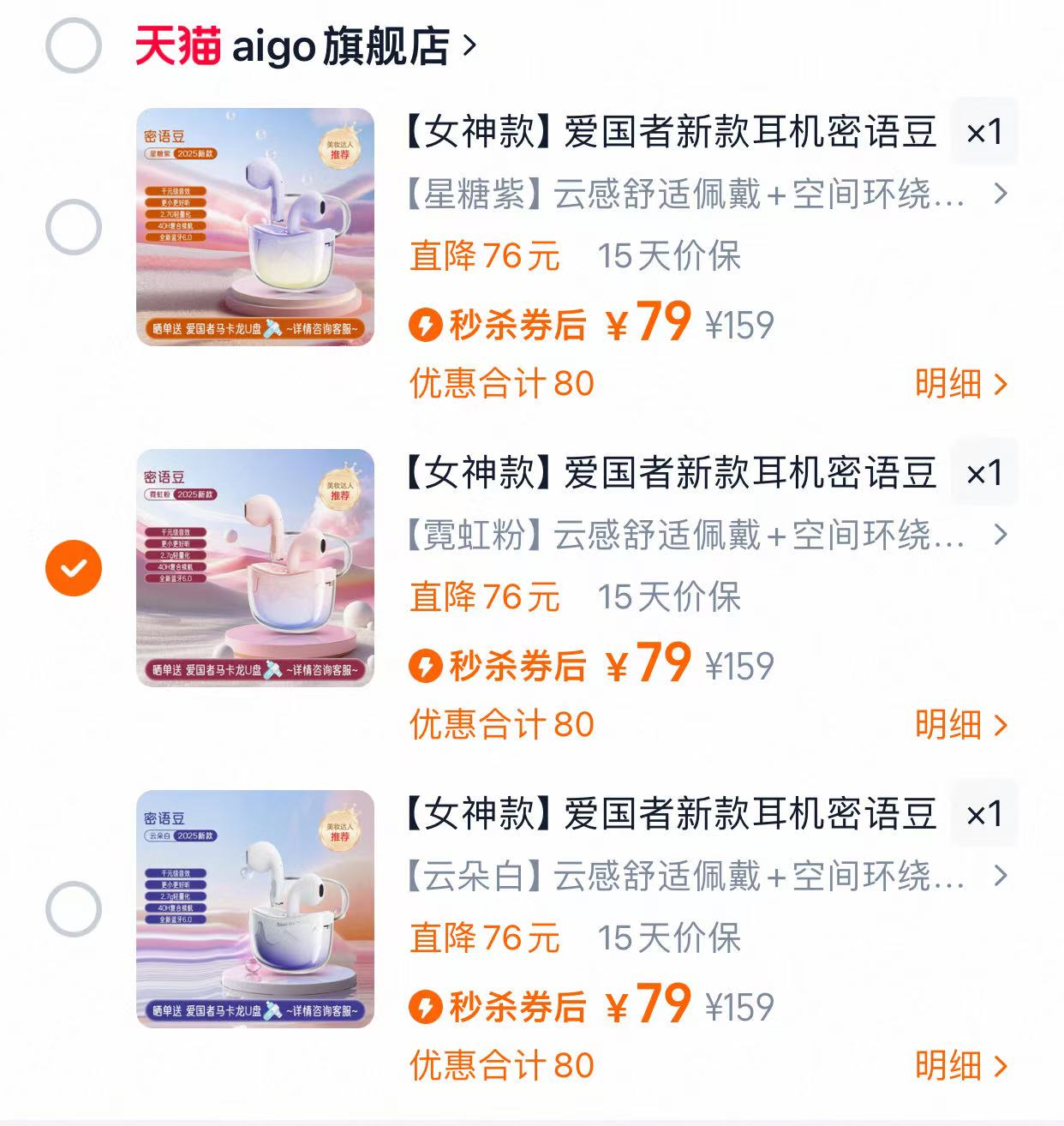Deselect the checked 霓虹粉 earphone item
Image resolution: width=1064 pixels, height=1126 pixels.
(73, 566)
